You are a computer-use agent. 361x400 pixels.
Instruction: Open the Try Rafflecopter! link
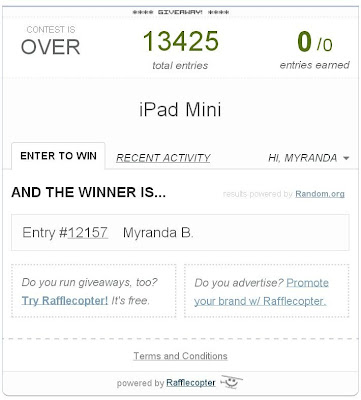click(x=65, y=301)
